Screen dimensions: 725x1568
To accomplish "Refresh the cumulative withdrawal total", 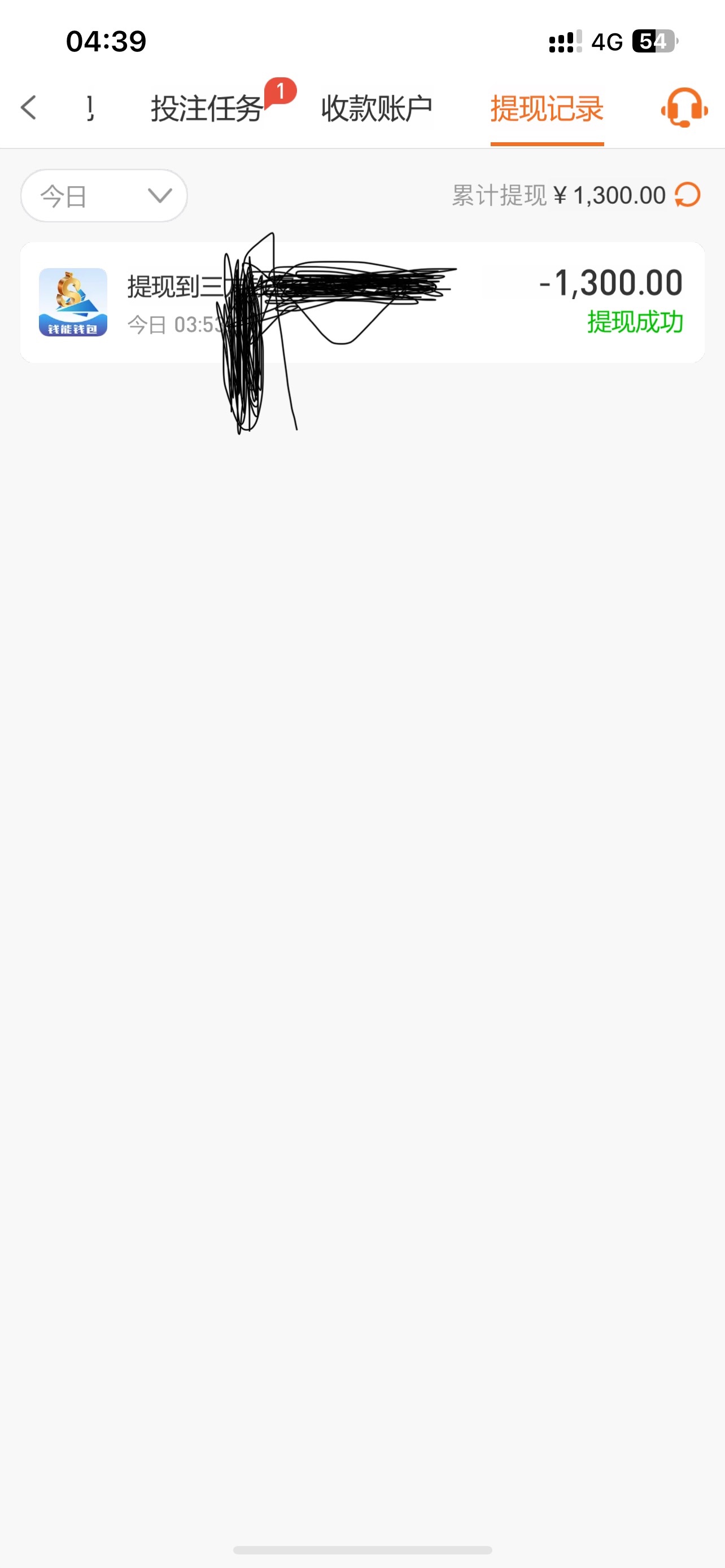I will [x=688, y=195].
